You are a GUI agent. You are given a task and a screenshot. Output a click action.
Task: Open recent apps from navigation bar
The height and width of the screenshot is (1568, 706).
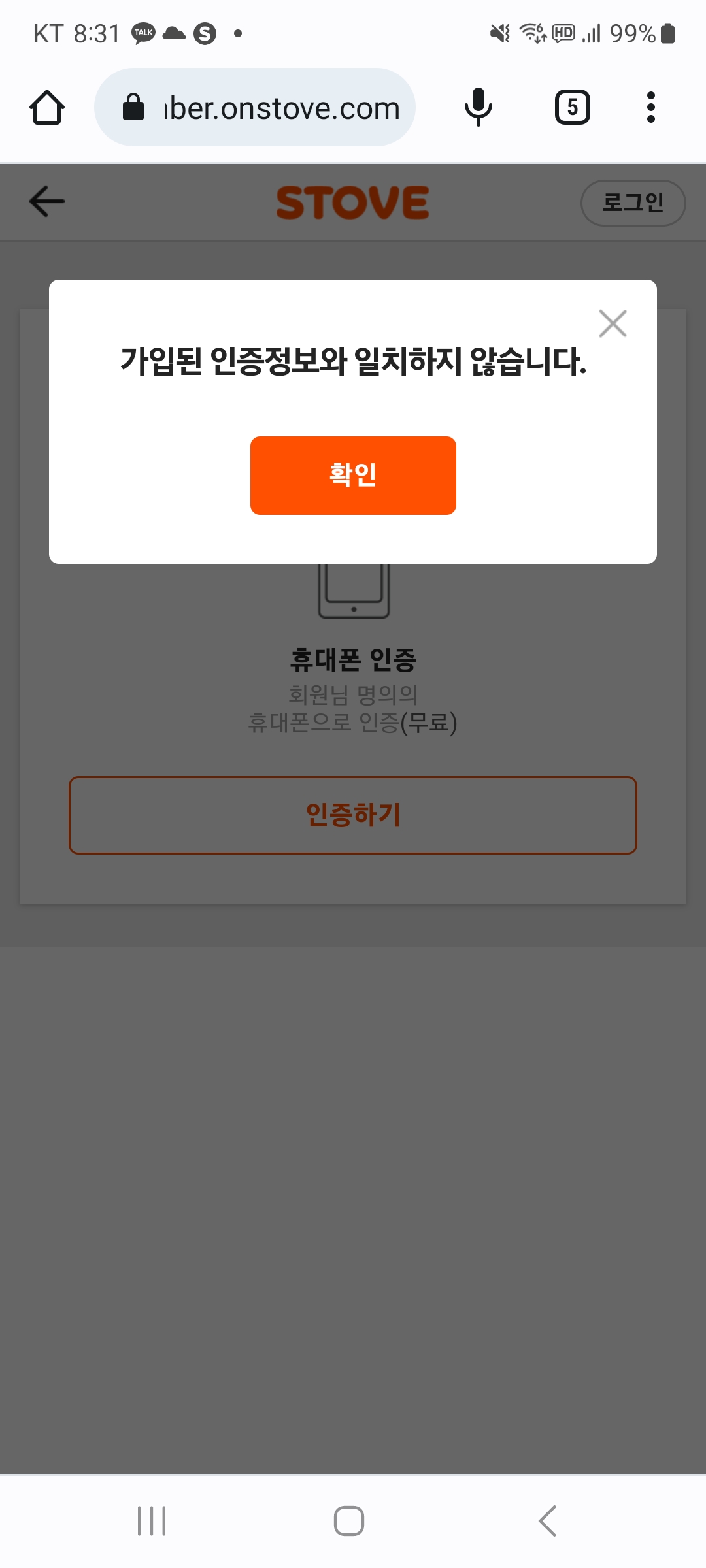pos(152,1521)
